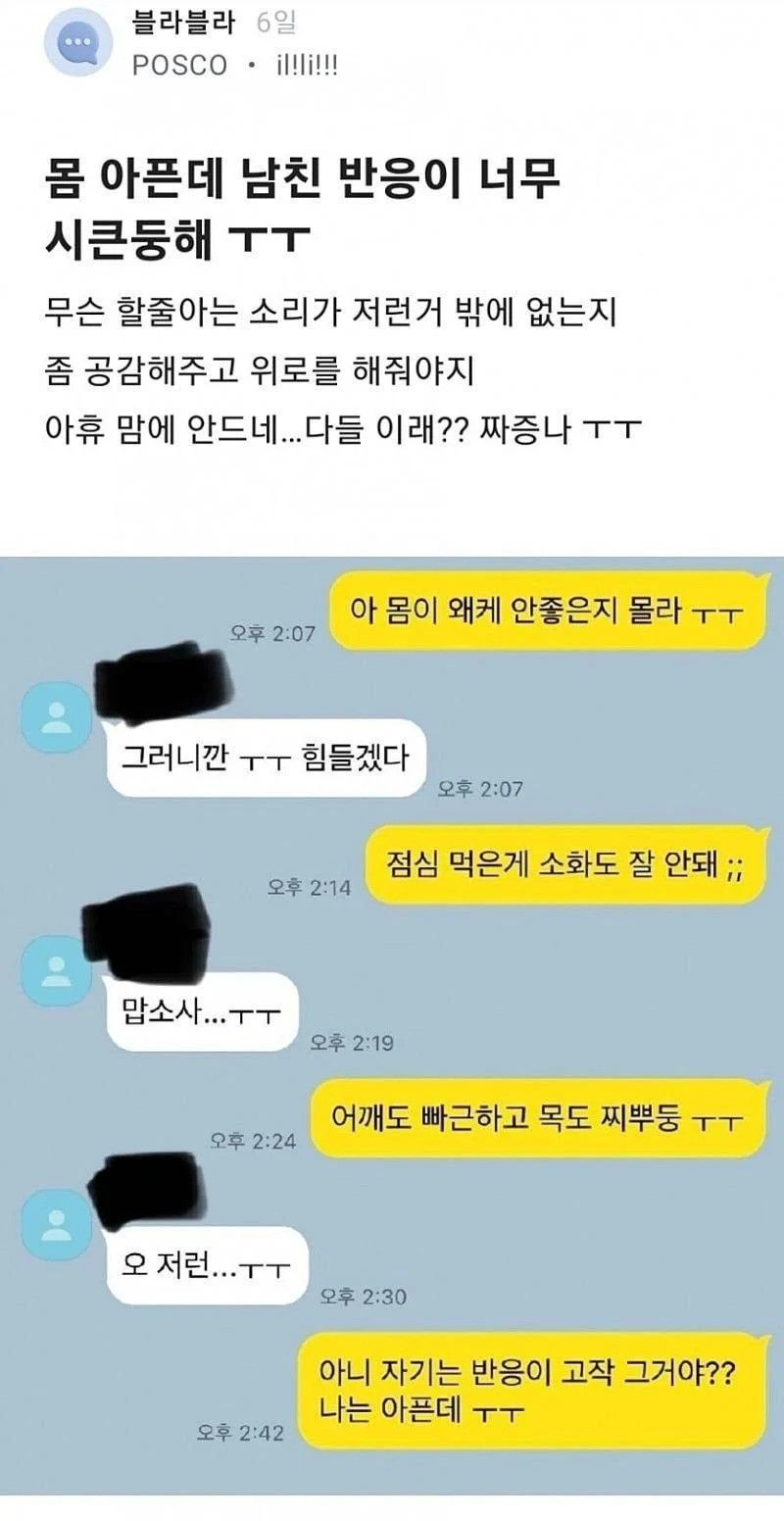
Task: Open the POSCO company tag
Action: click(x=178, y=66)
